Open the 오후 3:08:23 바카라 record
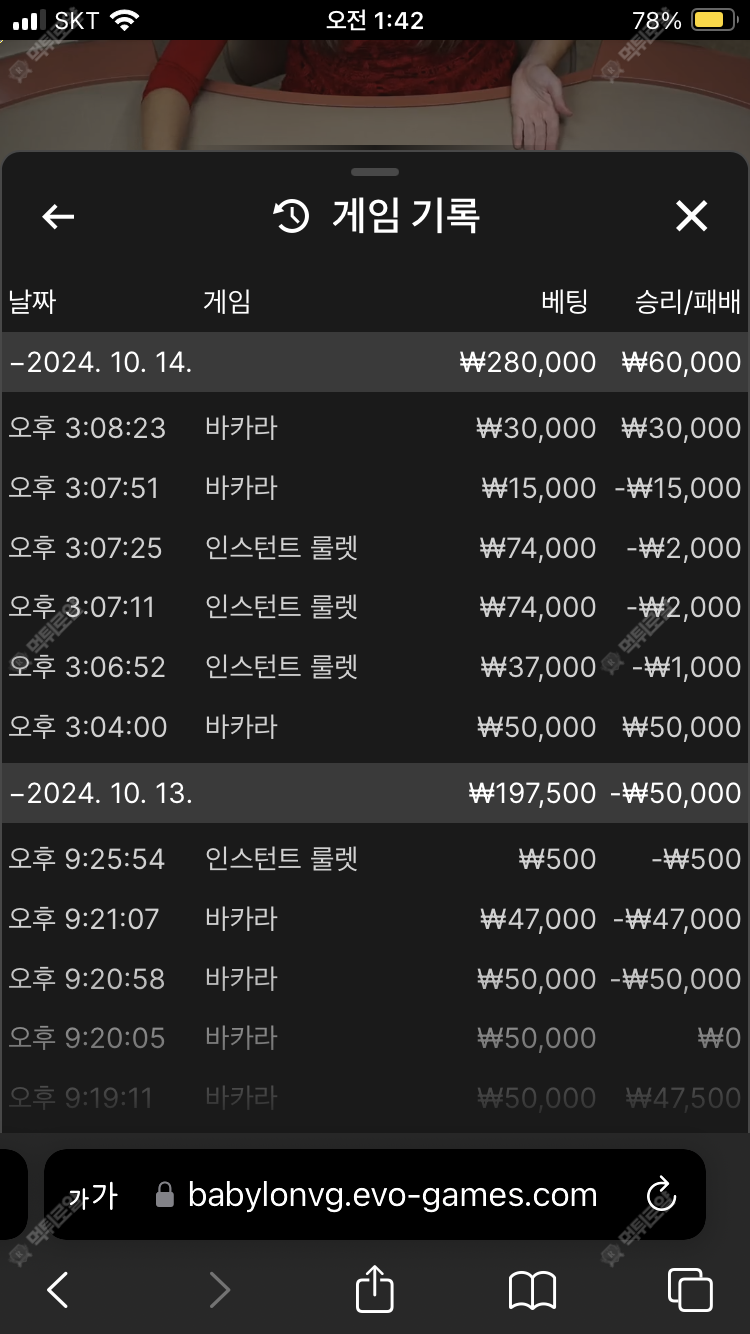This screenshot has width=750, height=1334. pos(375,428)
